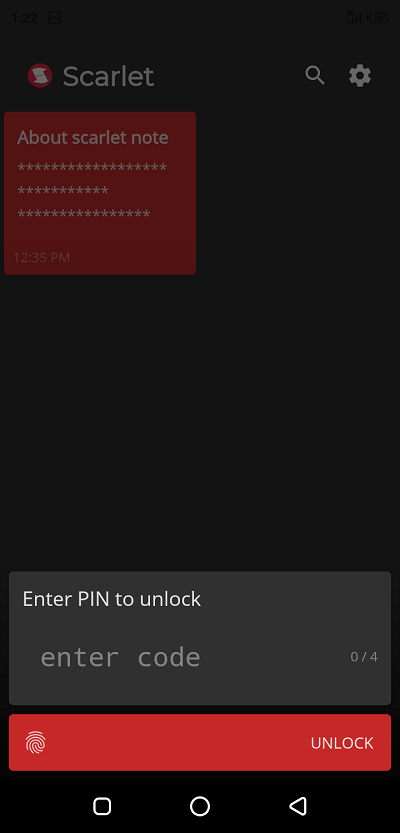Go back with the system back button

point(298,806)
